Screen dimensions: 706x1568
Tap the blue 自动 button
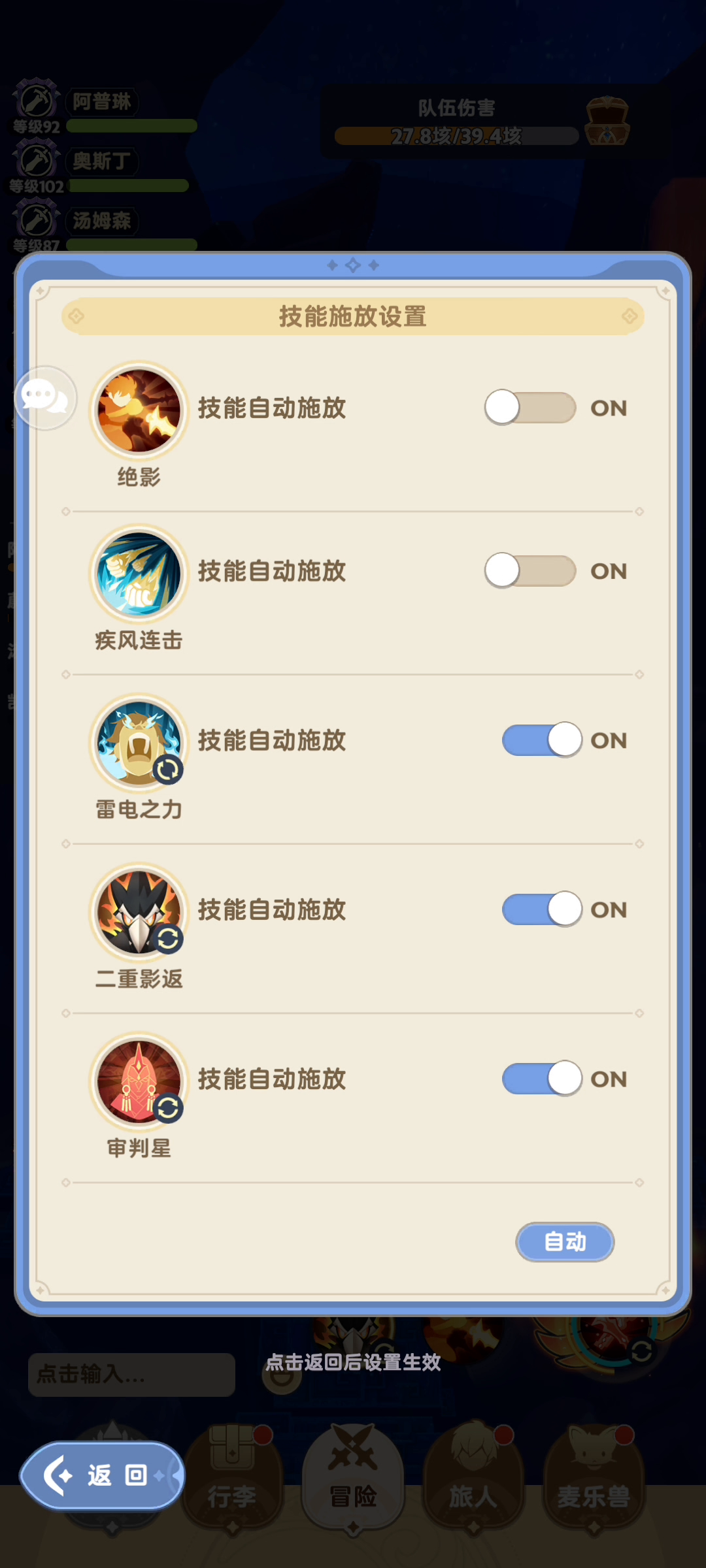pyautogui.click(x=565, y=1241)
